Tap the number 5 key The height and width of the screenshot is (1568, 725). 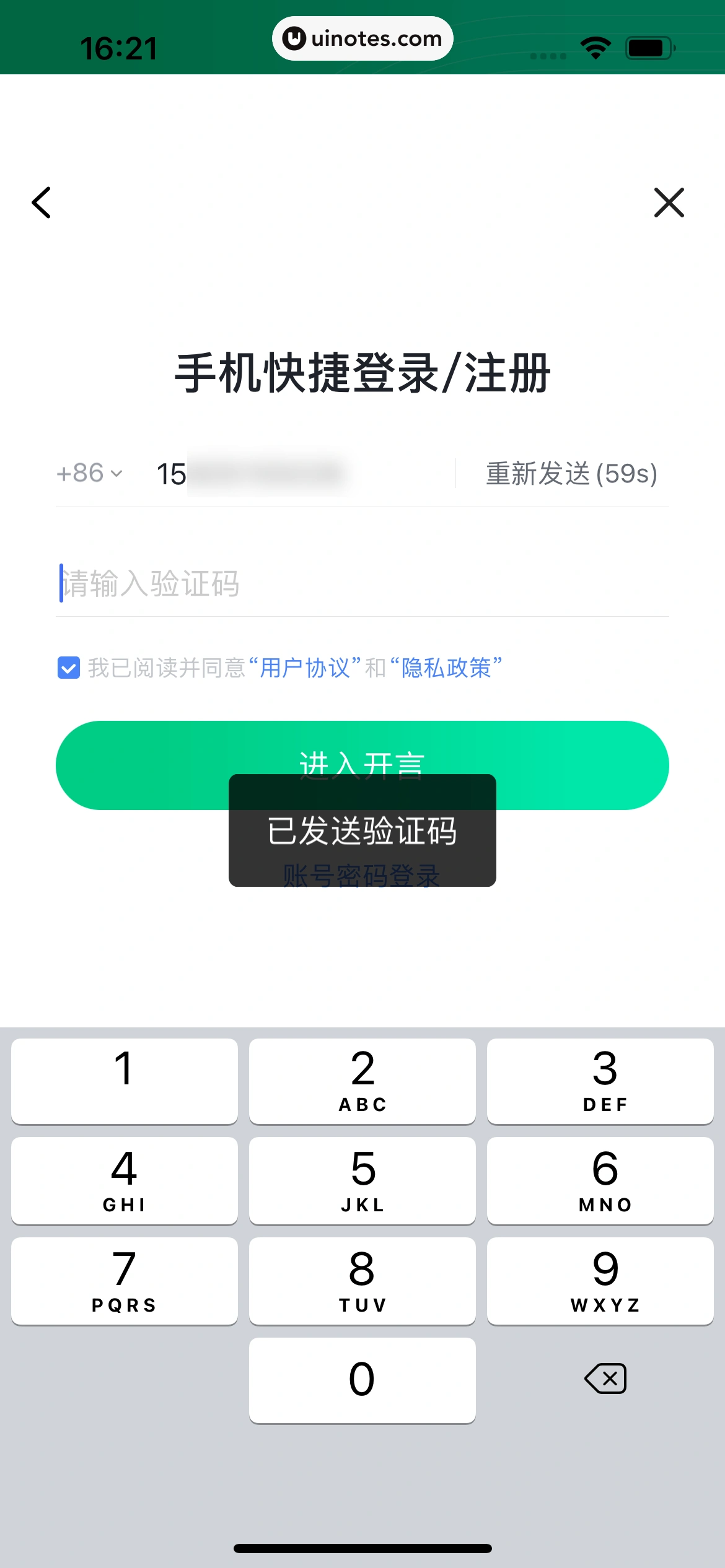tap(362, 1180)
